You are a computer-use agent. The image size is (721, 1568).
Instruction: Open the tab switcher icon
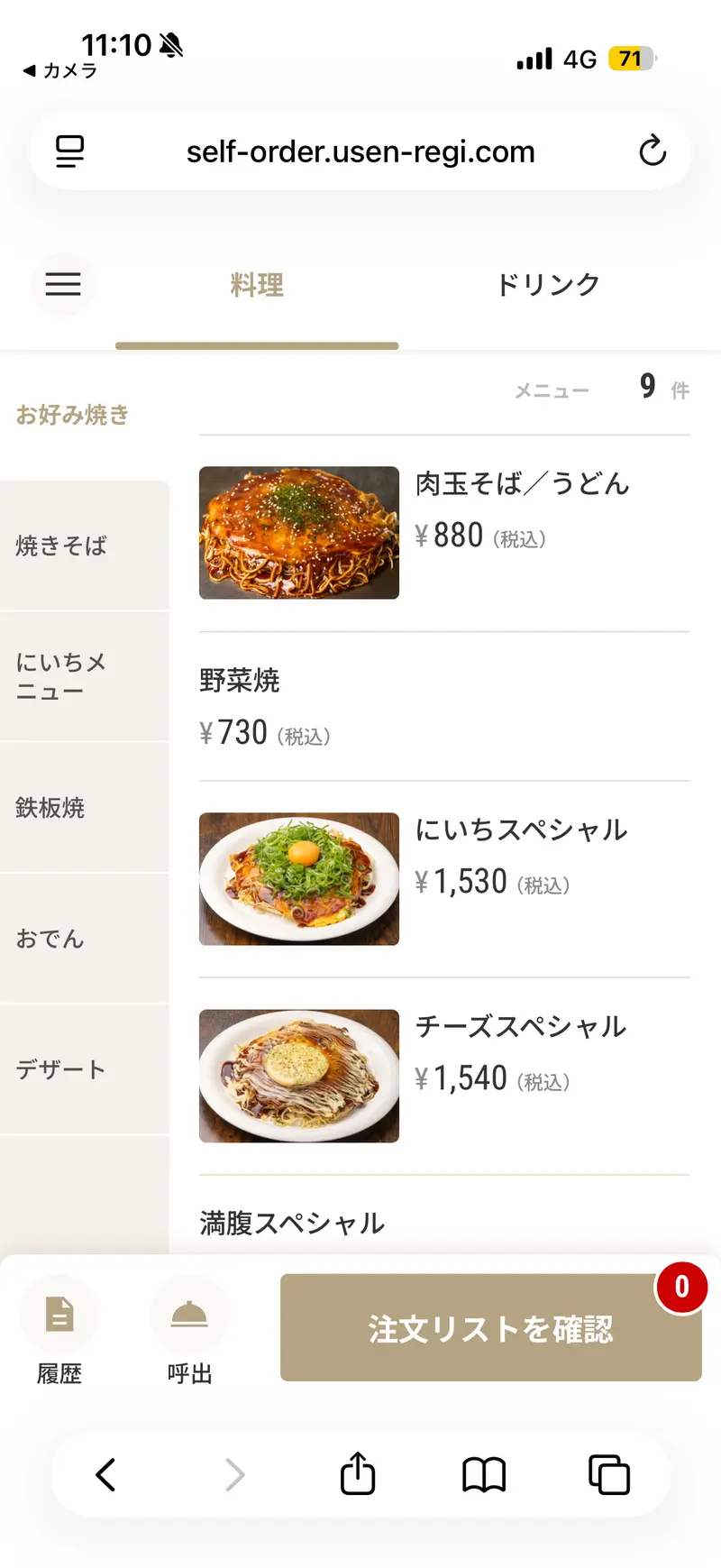tap(608, 1475)
